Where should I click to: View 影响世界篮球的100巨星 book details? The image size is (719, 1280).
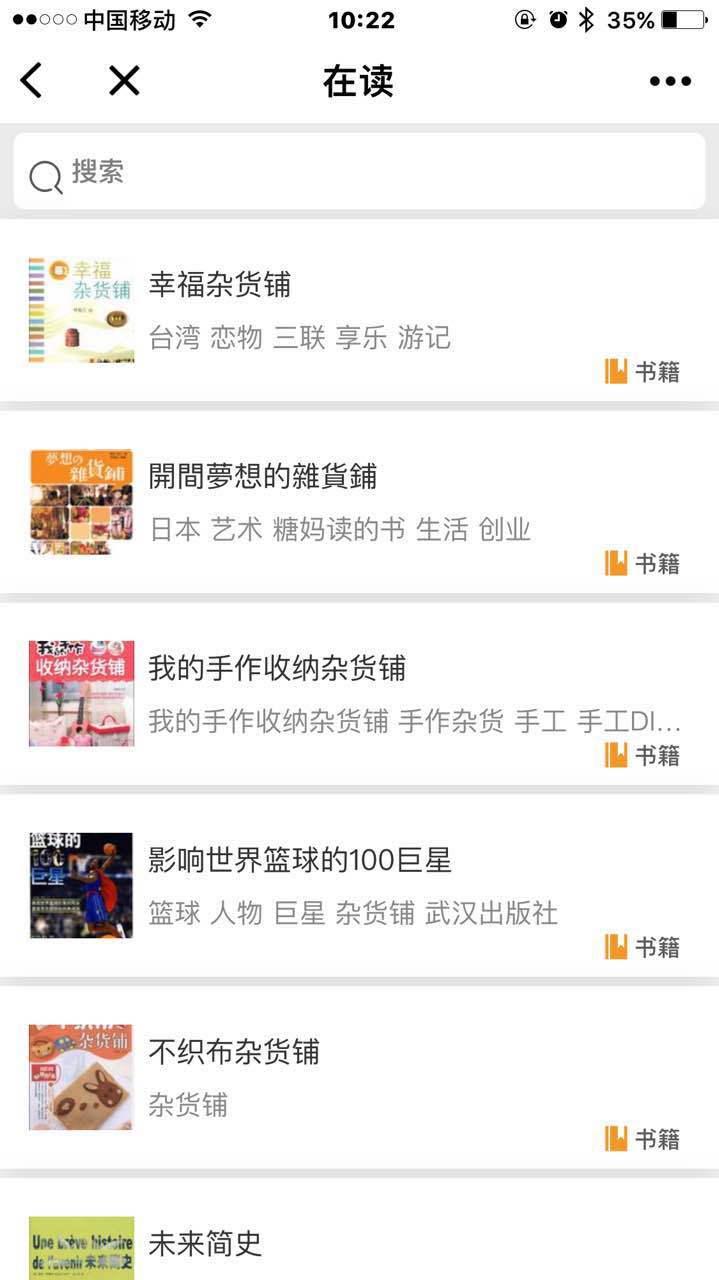tap(359, 886)
